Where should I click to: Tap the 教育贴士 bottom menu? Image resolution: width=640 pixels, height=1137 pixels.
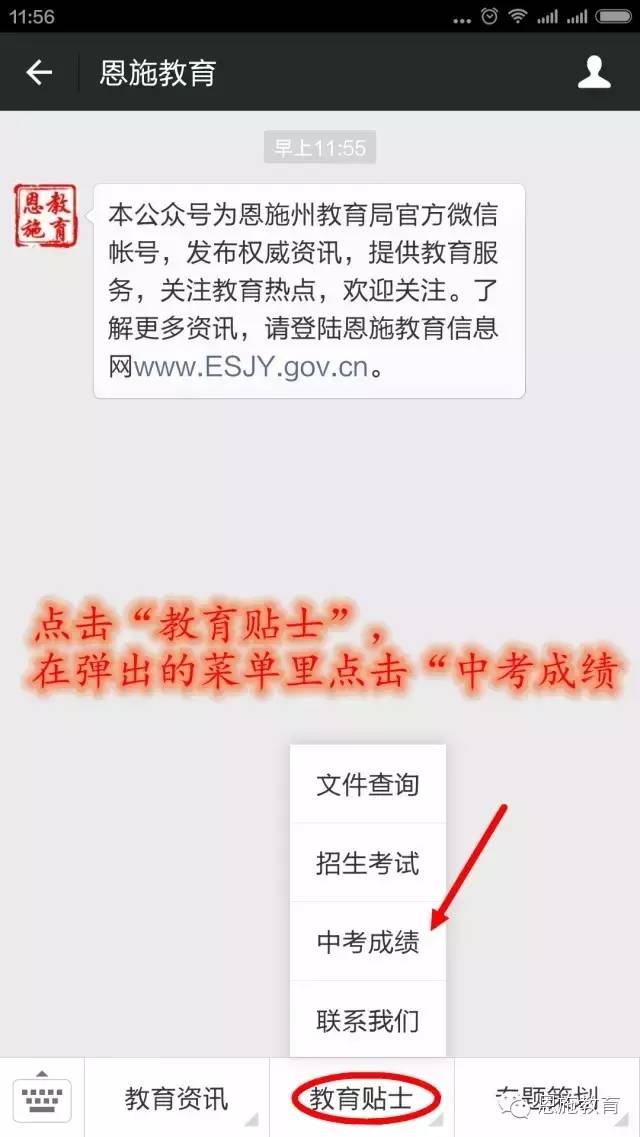(362, 1099)
